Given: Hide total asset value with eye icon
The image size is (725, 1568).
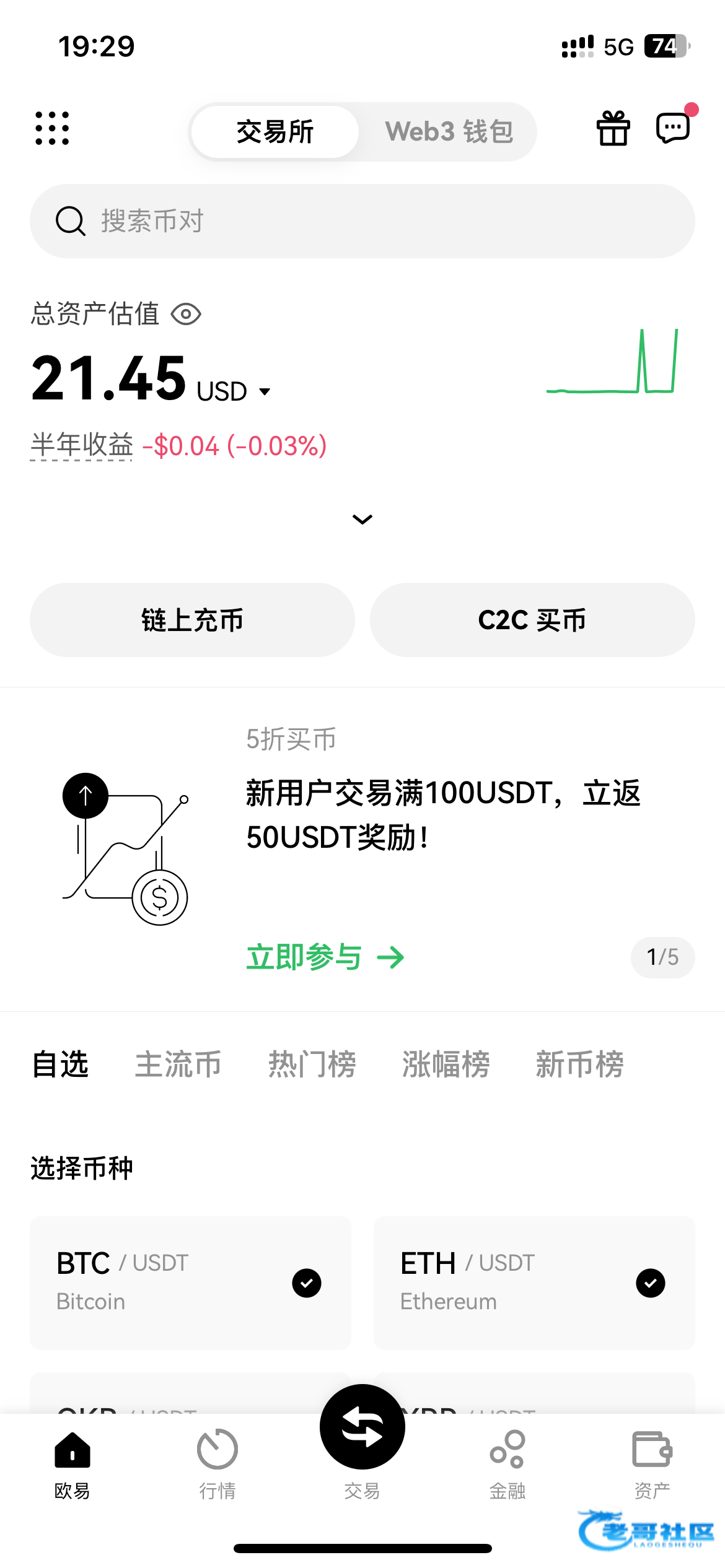Looking at the screenshot, I should point(186,314).
